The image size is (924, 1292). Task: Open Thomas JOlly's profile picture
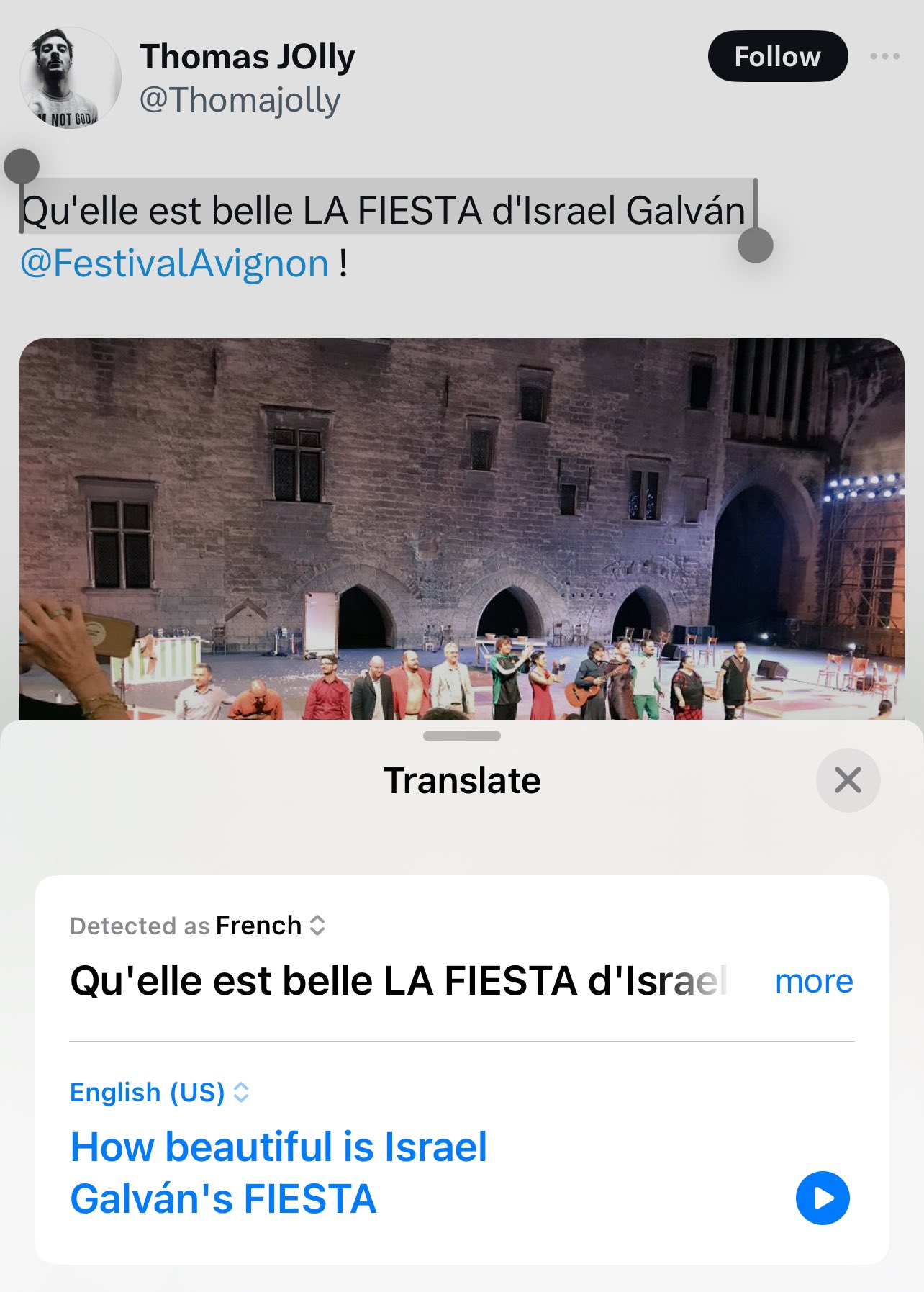click(x=70, y=78)
